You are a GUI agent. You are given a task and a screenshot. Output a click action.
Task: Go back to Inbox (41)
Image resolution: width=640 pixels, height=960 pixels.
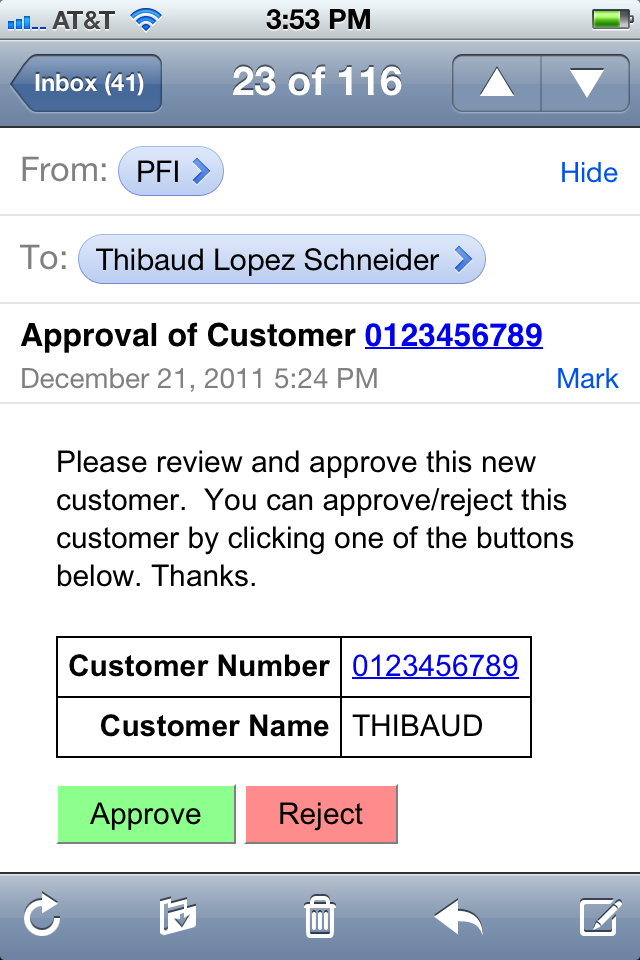87,83
